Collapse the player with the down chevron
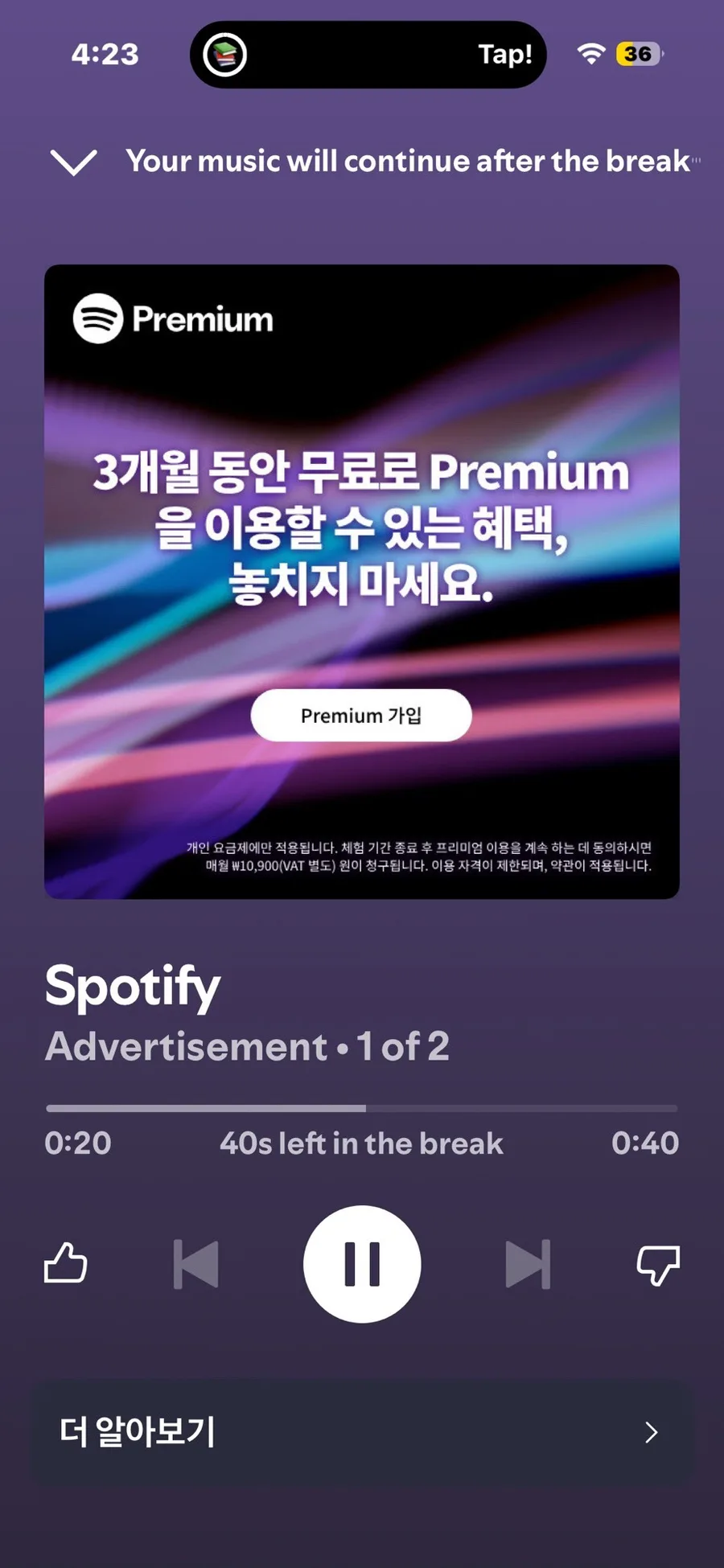Image resolution: width=724 pixels, height=1568 pixels. 73,162
